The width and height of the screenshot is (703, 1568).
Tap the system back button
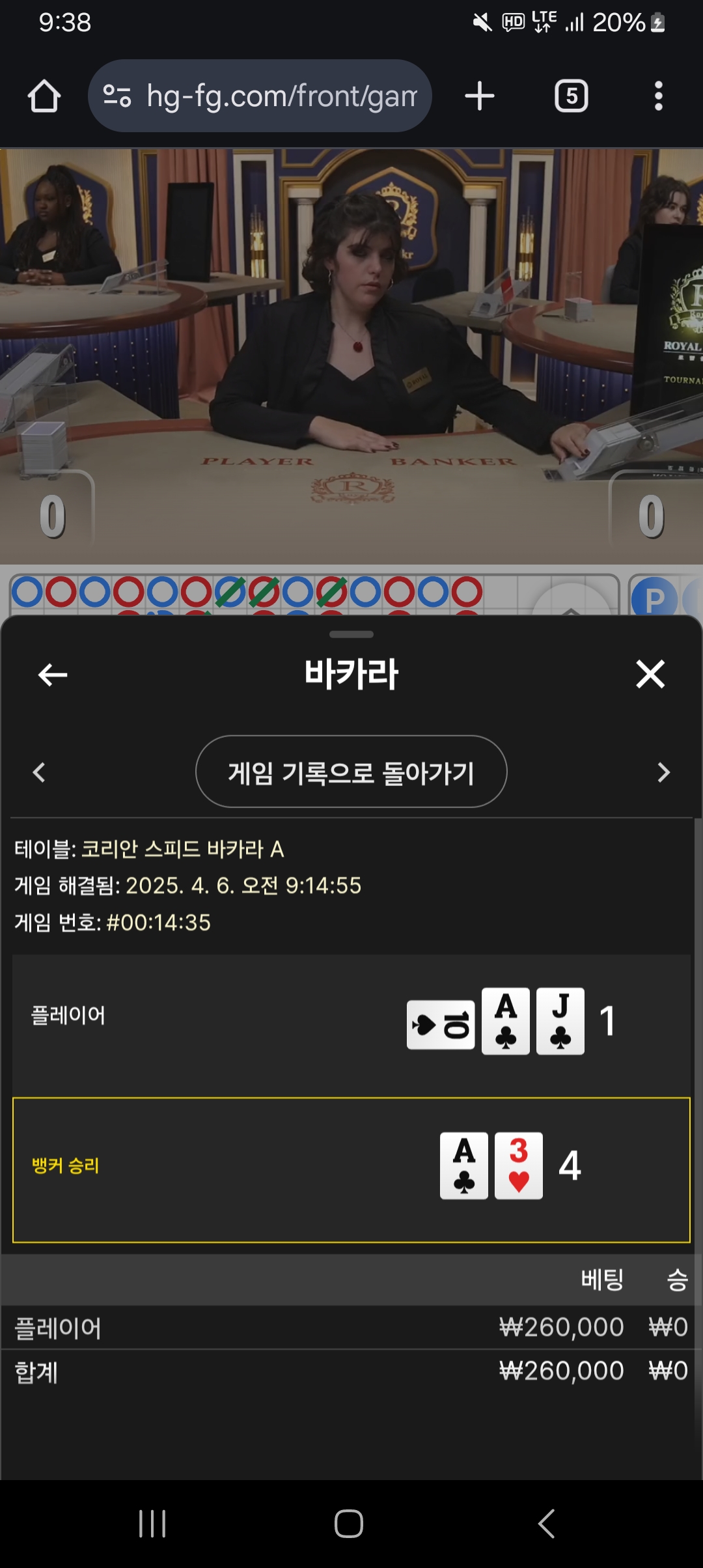coord(546,1524)
